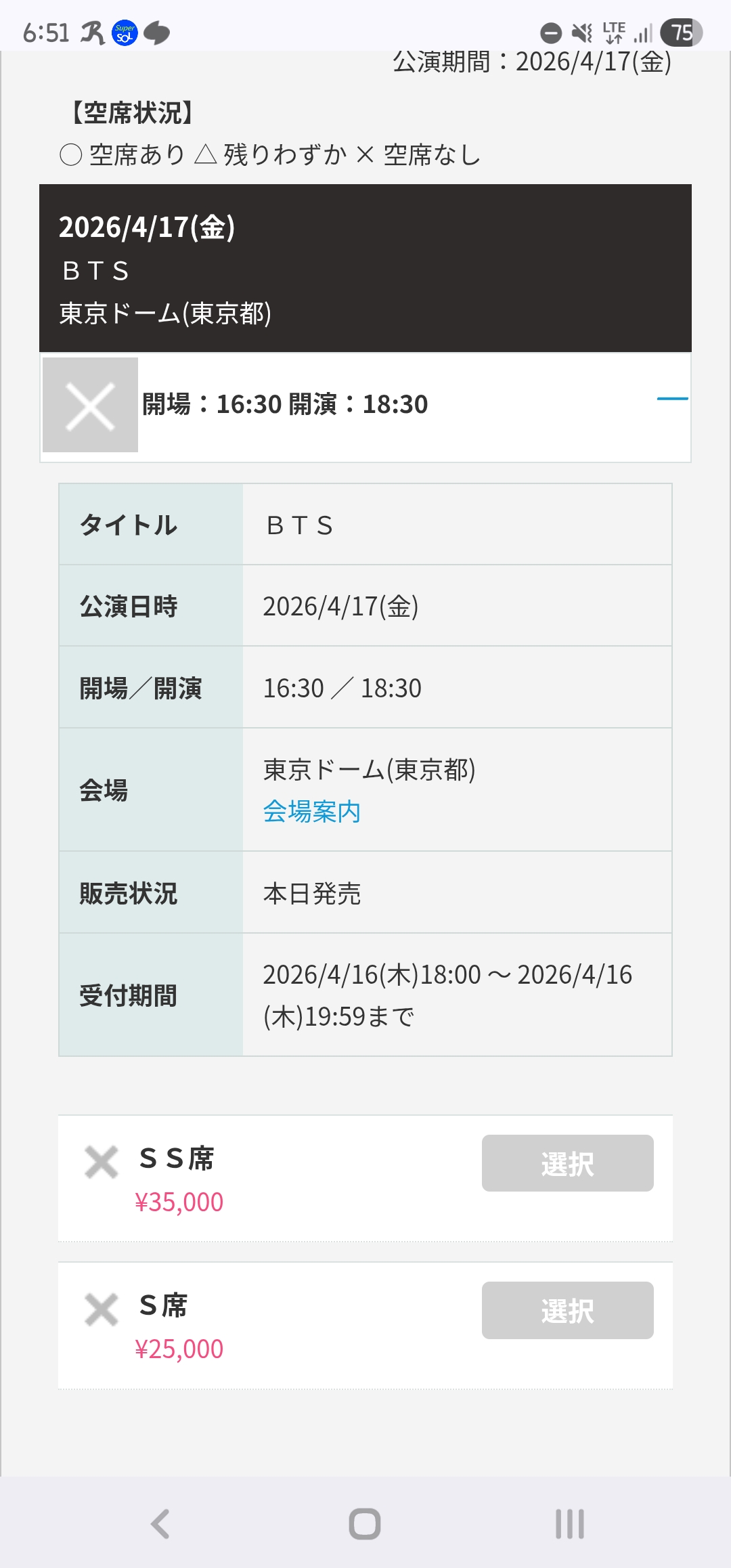Open the 会場案内 venue guide link
Viewport: 731px width, 1568px height.
(311, 811)
